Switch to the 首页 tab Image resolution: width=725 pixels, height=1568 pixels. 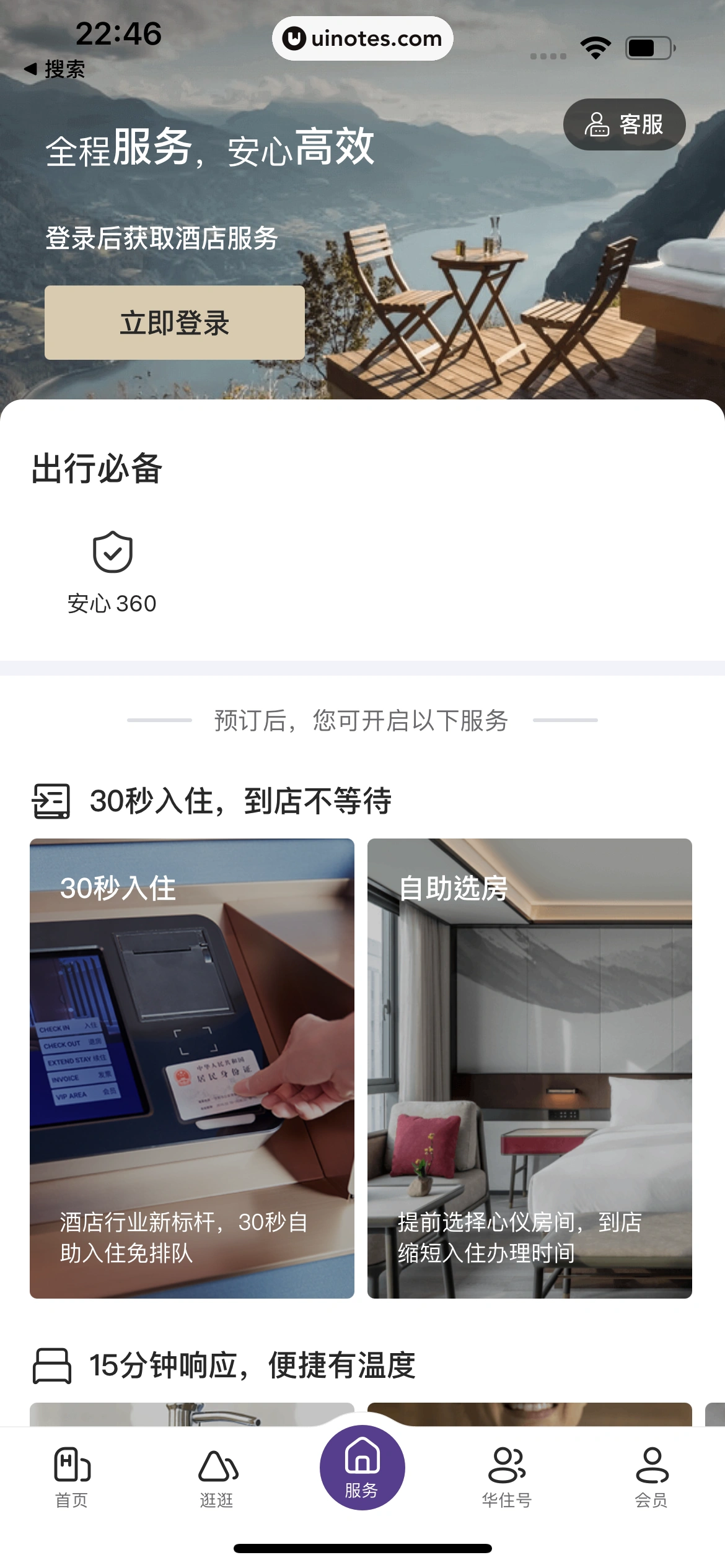72,1476
